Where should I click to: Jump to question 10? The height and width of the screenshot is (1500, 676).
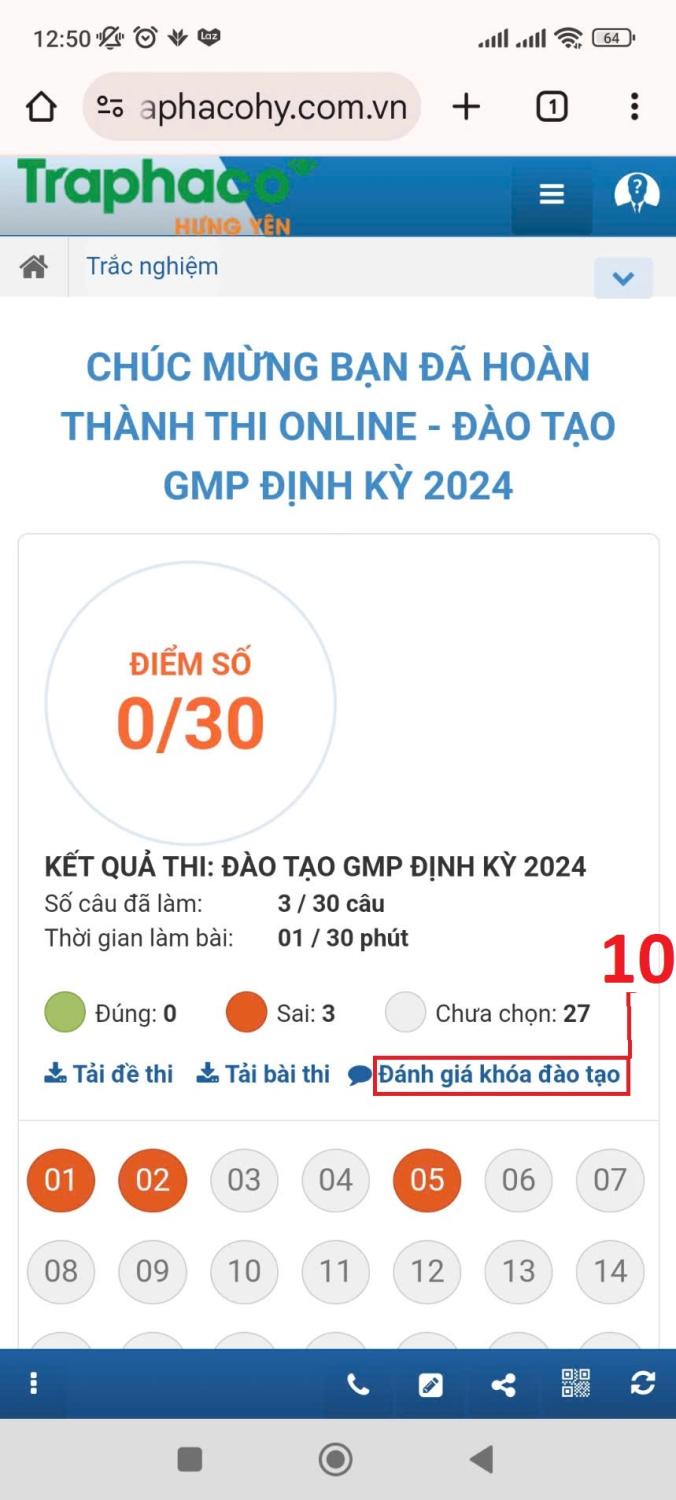244,1271
